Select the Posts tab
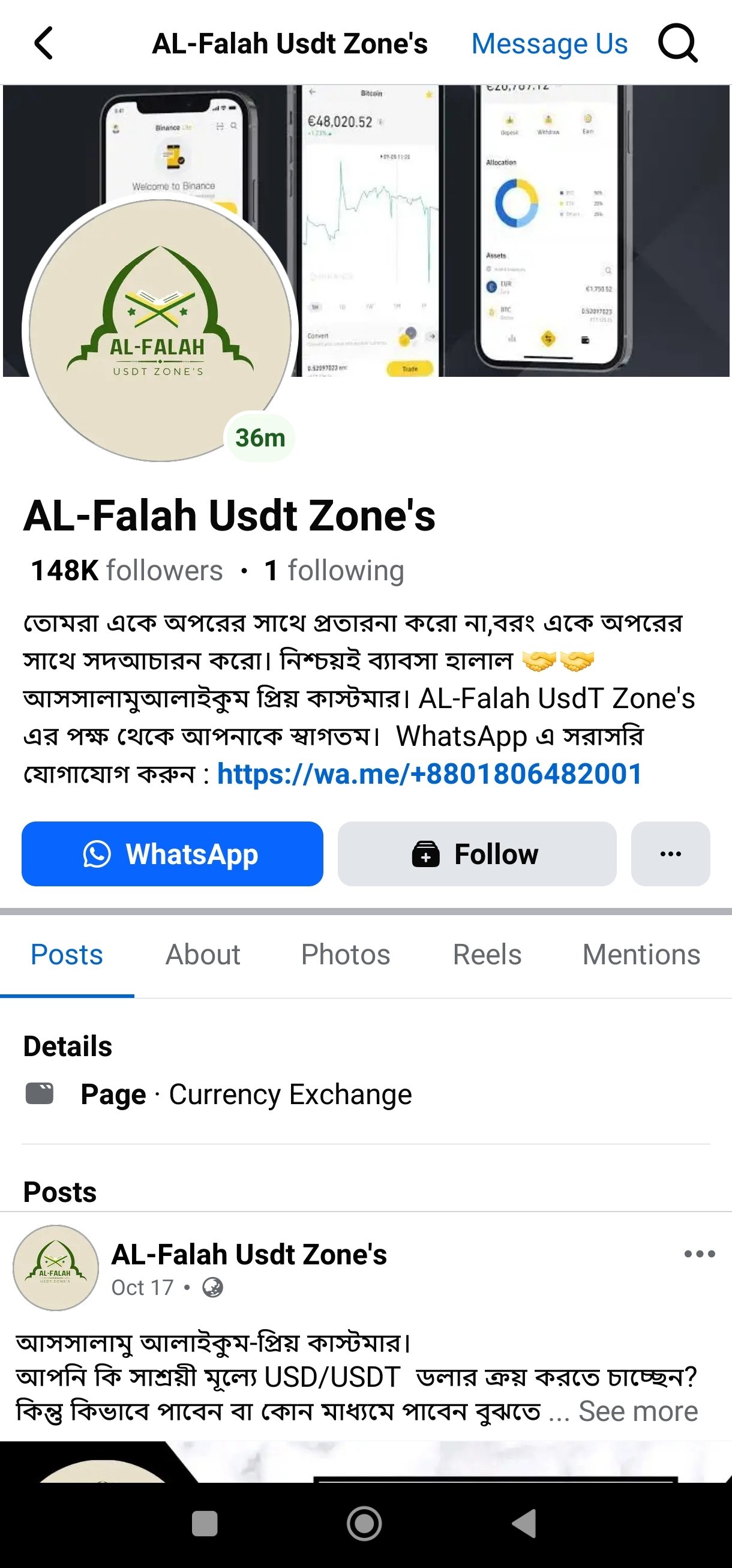Screen dimensions: 732x1568 point(67,955)
